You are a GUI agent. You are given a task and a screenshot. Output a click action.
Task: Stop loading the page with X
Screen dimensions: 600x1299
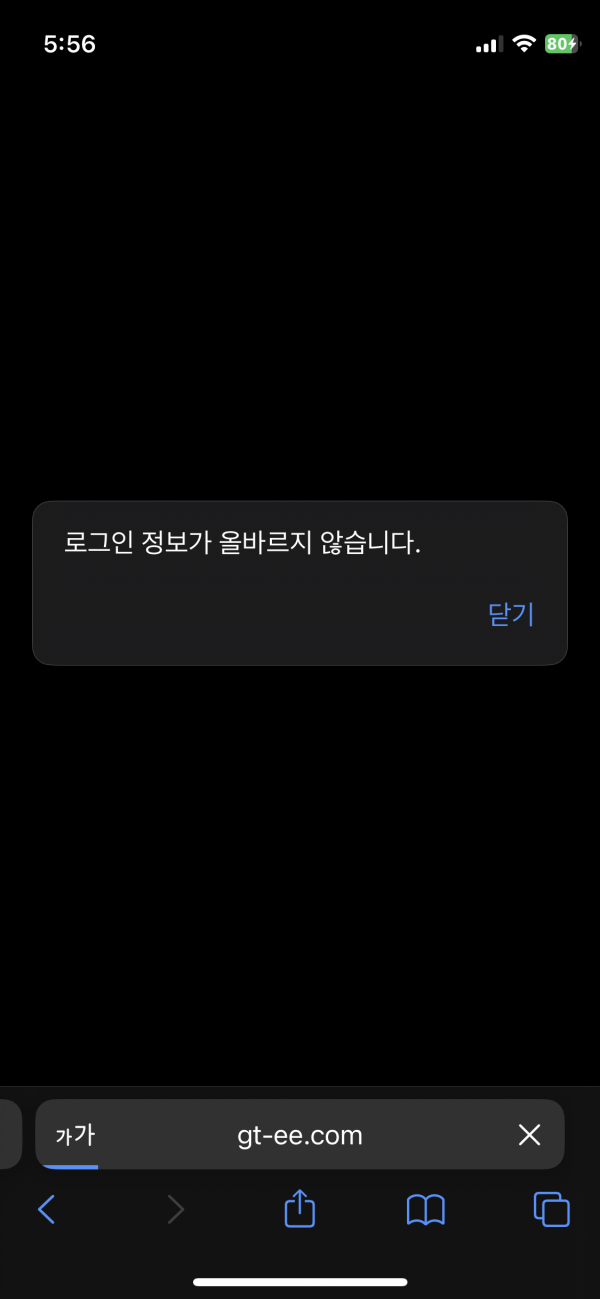pos(529,1135)
